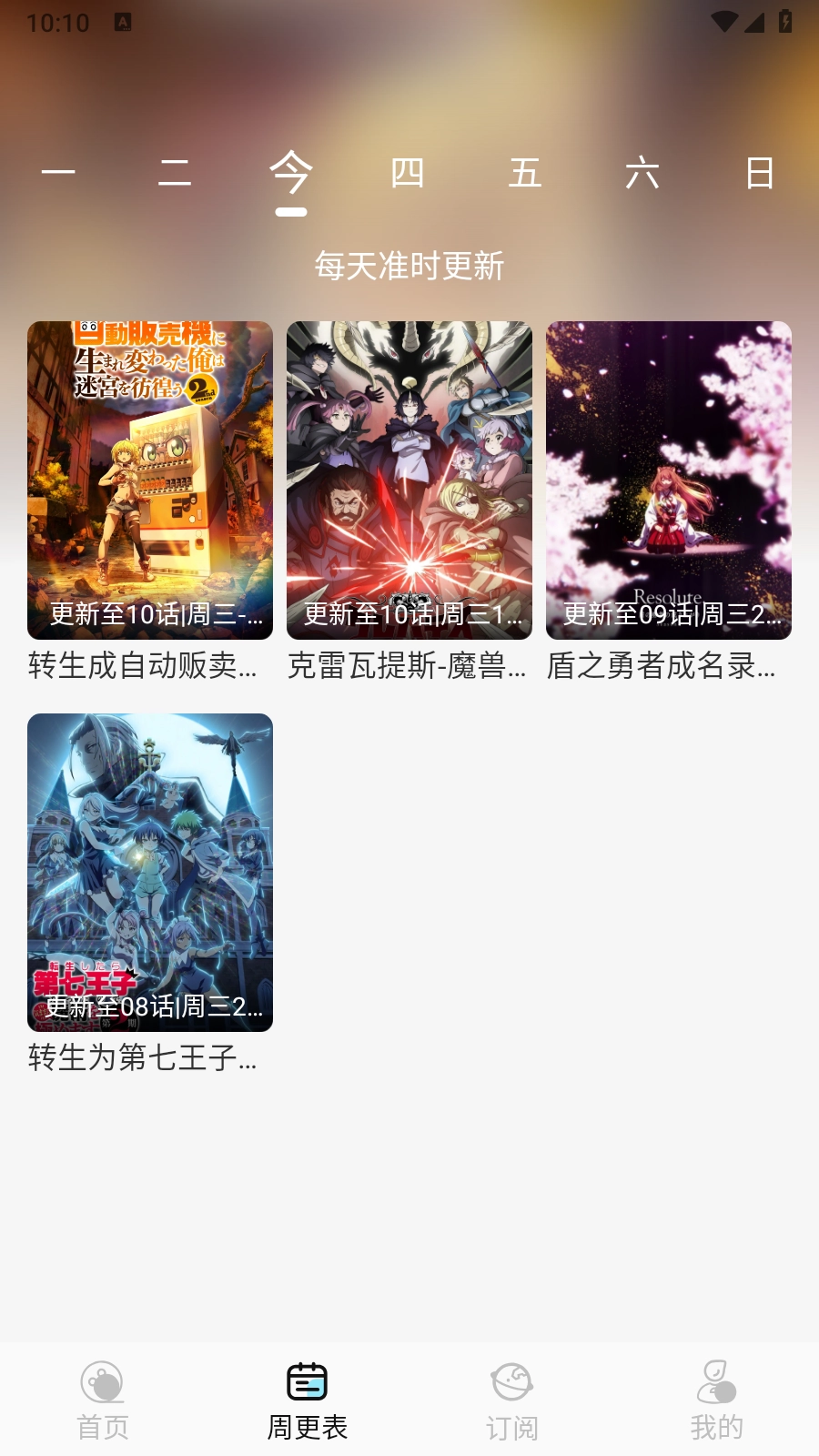Select the 二 (Tuesday) weekday tab
819x1456 pixels.
172,173
